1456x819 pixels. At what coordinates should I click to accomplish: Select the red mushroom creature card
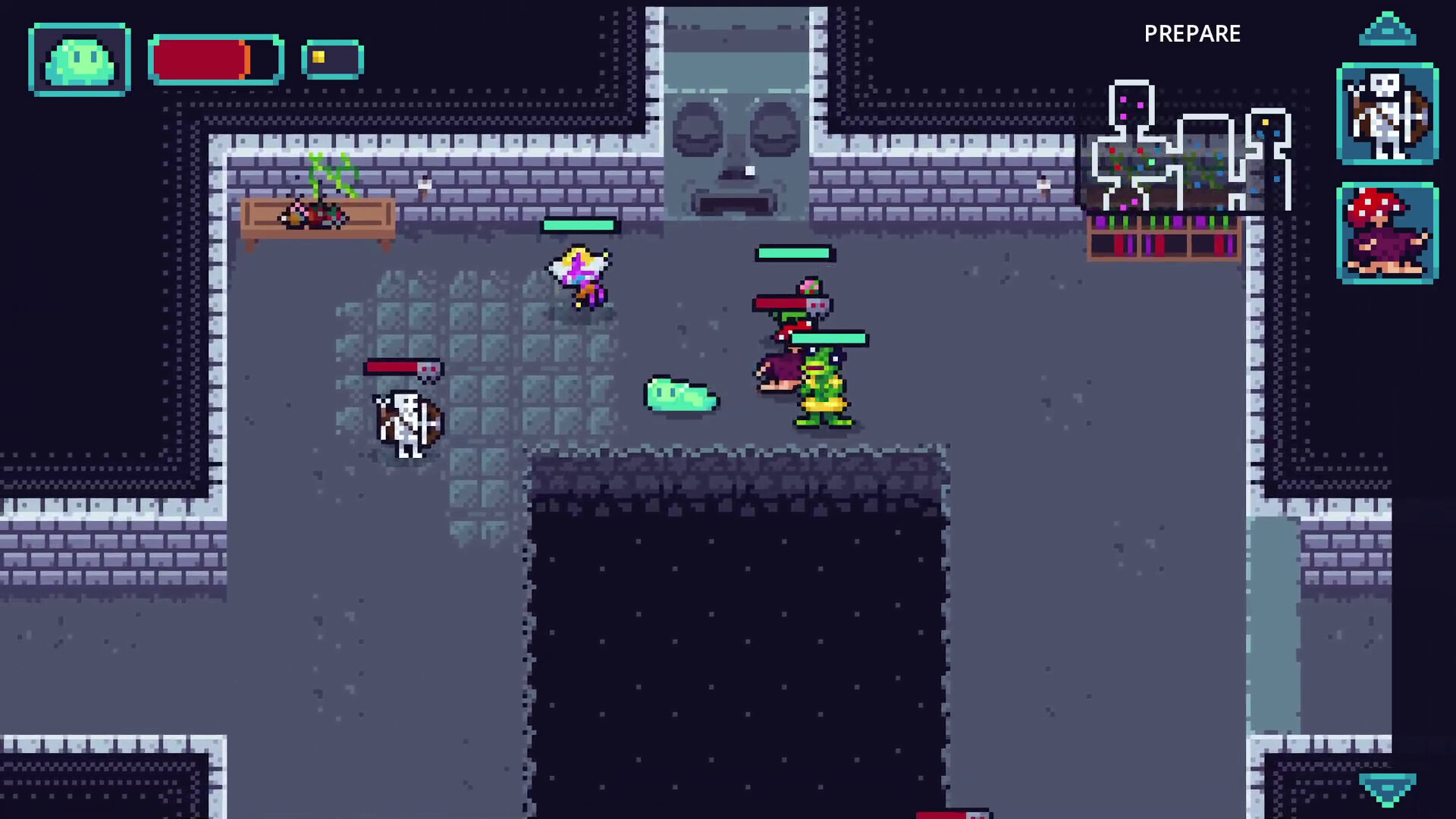1387,234
